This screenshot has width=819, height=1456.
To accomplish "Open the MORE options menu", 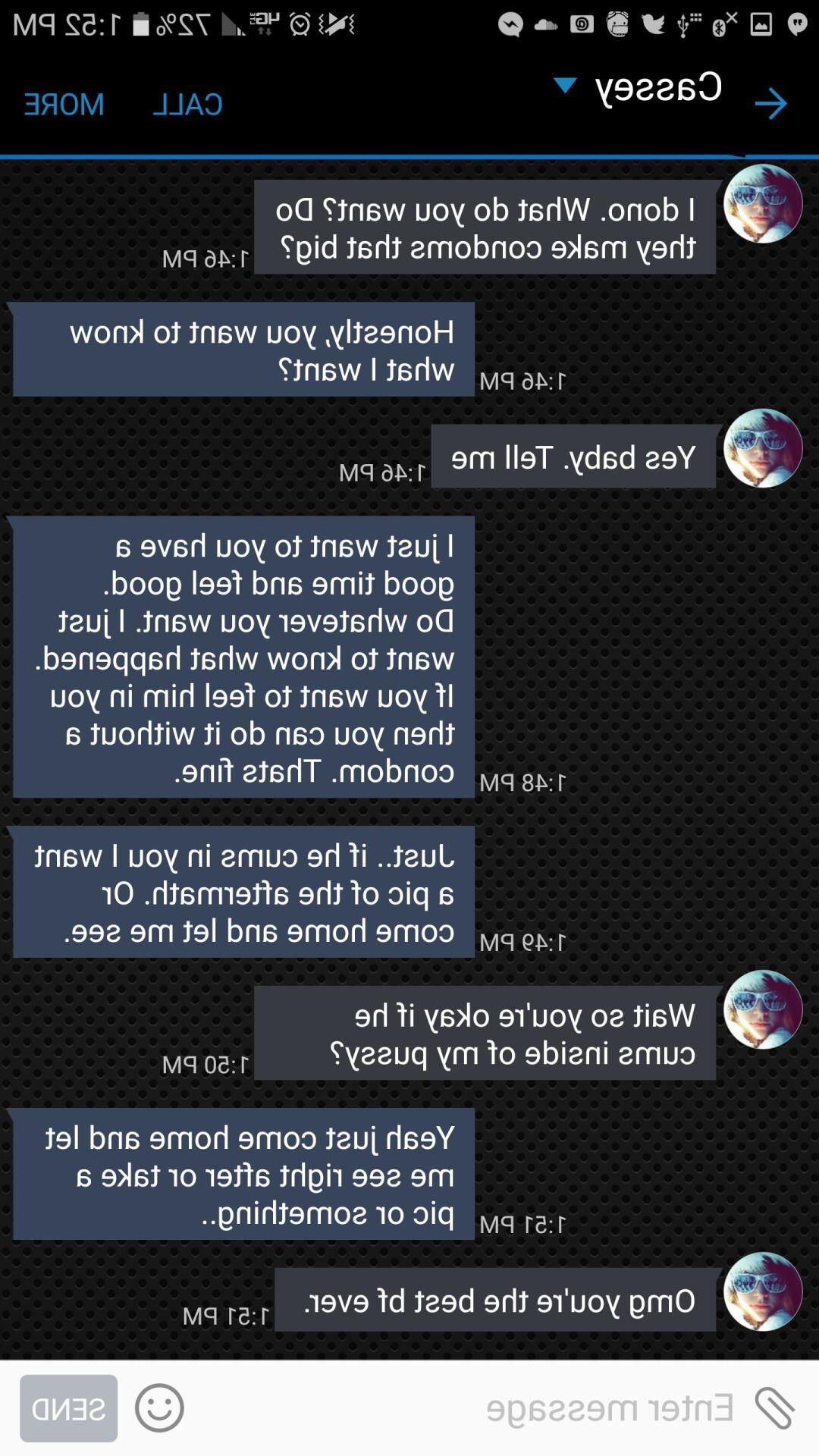I will (x=64, y=104).
